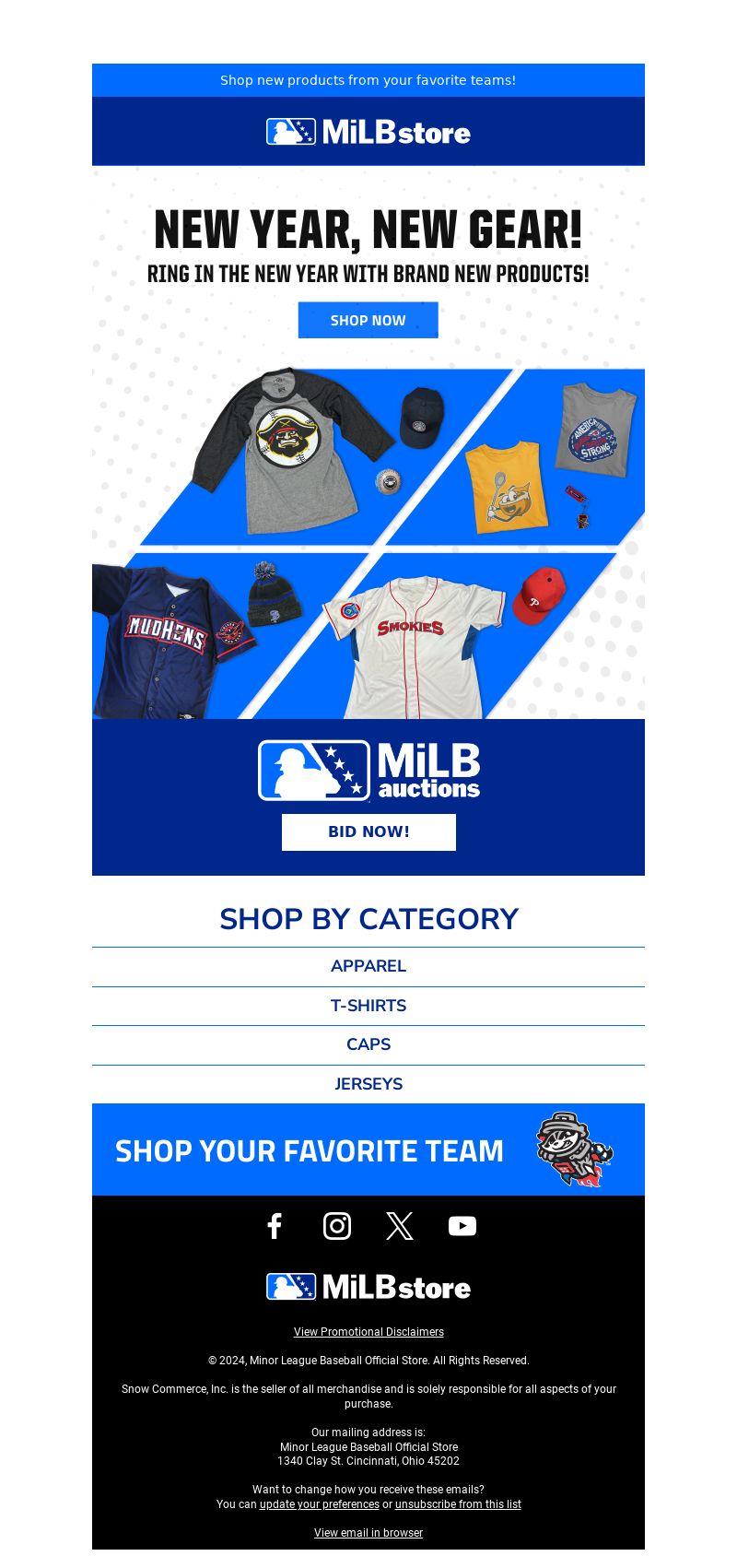This screenshot has height=1568, width=737.
Task: Visit the Facebook page
Action: 274,1226
